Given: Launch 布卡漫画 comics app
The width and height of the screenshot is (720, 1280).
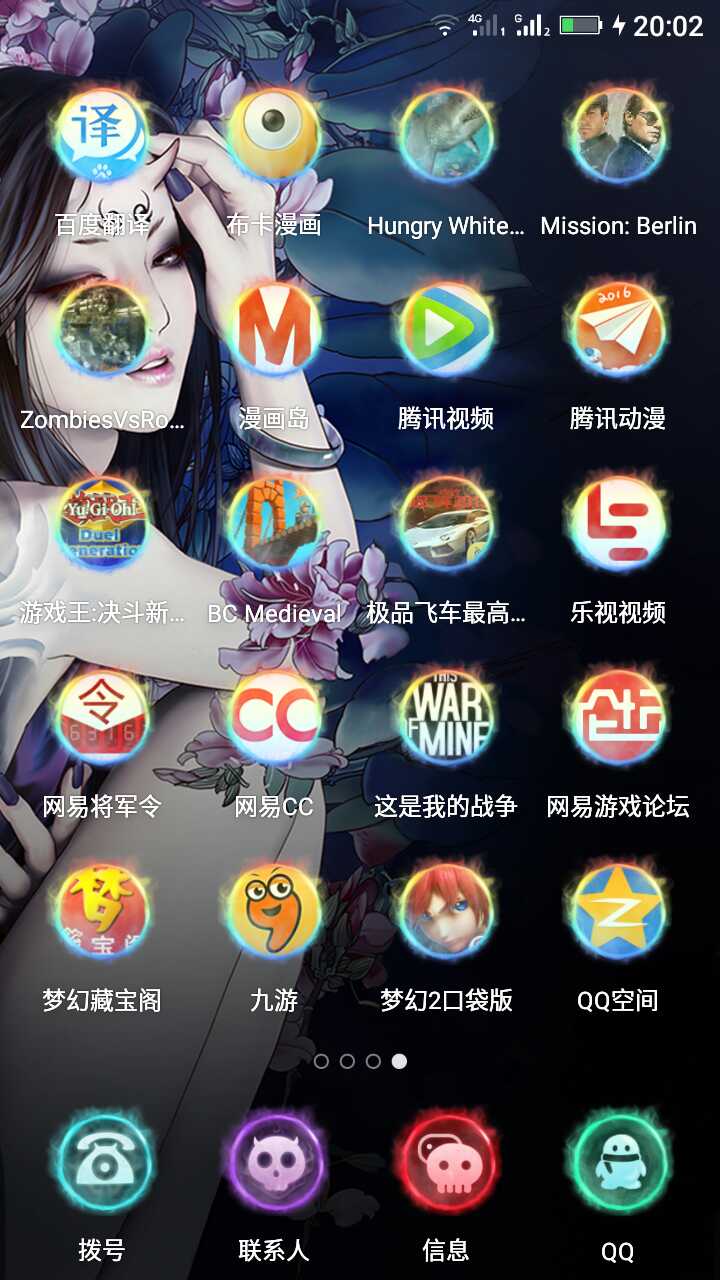Looking at the screenshot, I should (x=273, y=136).
